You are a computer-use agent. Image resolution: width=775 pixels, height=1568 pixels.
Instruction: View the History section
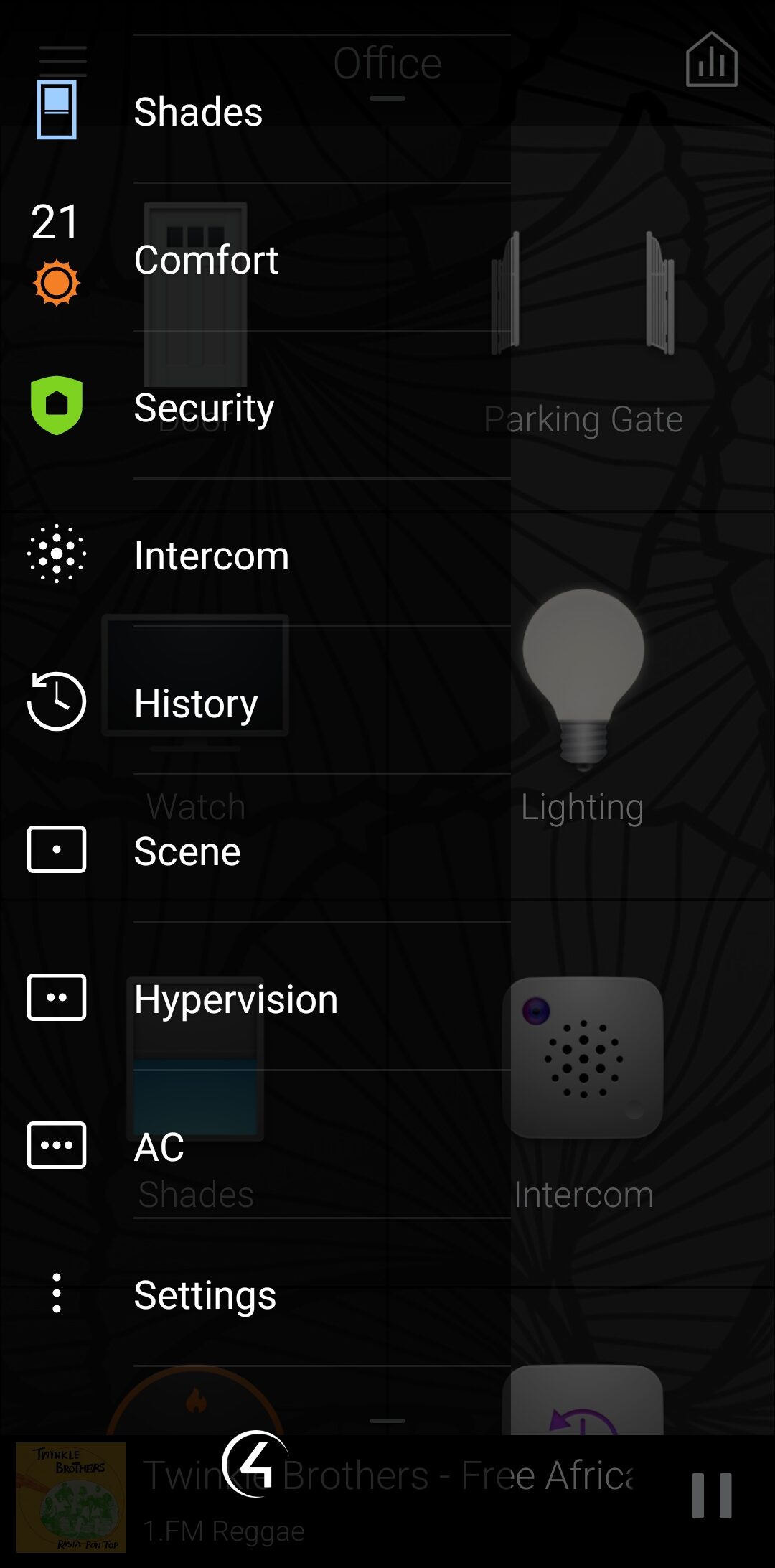coord(195,704)
